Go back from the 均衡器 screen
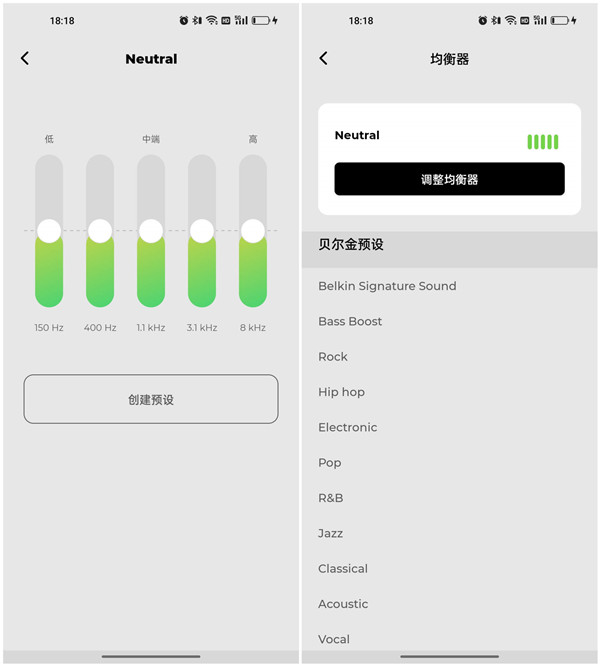 click(323, 59)
